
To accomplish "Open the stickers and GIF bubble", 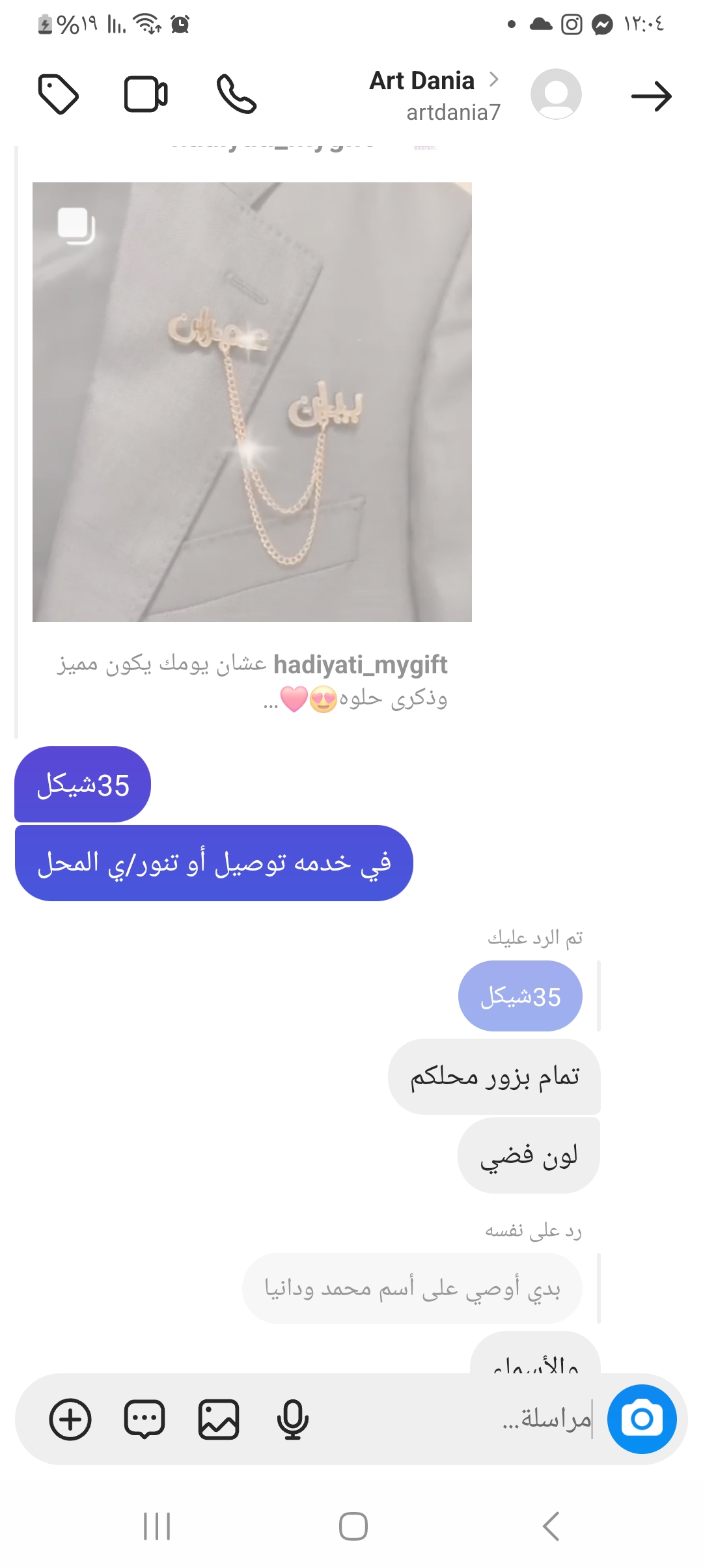I will (145, 1419).
